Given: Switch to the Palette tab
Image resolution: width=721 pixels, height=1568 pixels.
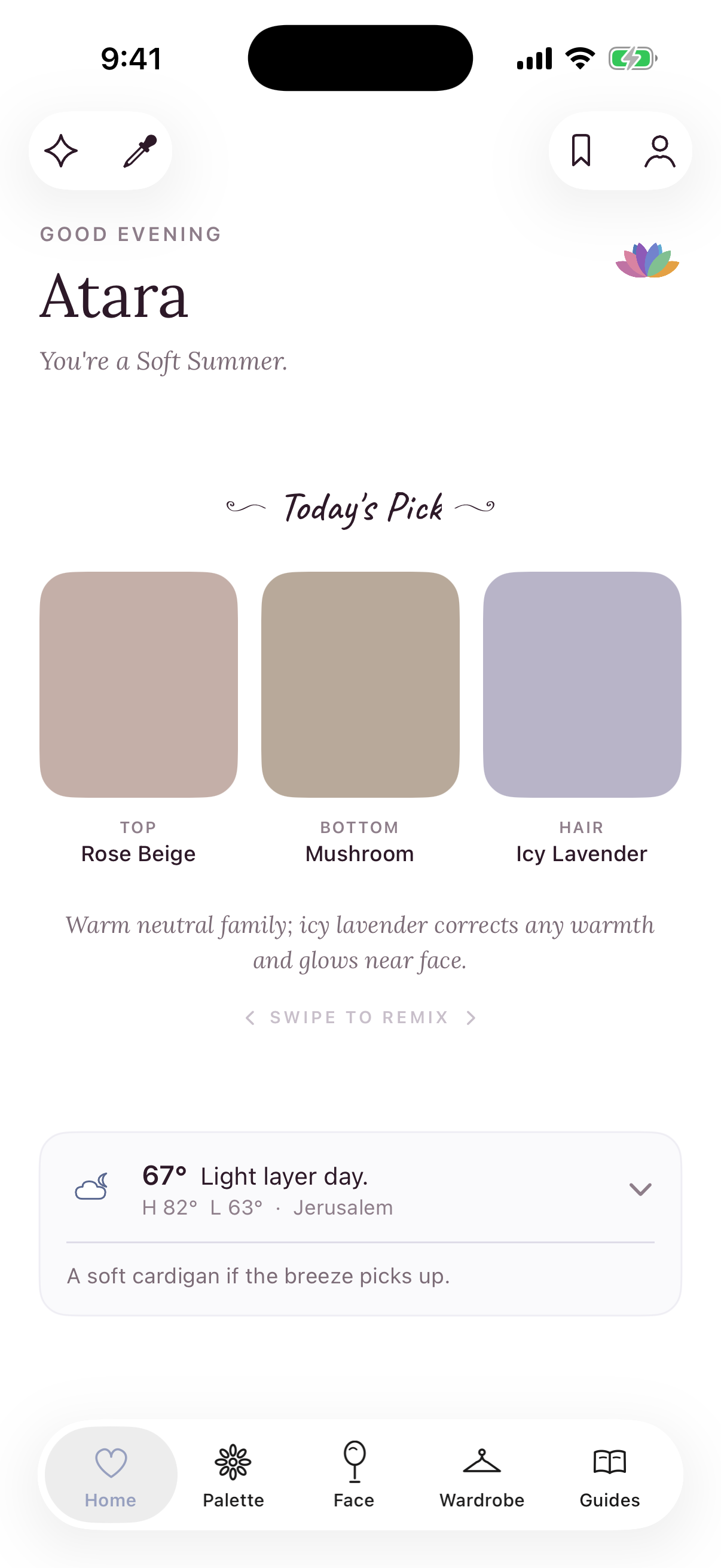Looking at the screenshot, I should pyautogui.click(x=233, y=1475).
